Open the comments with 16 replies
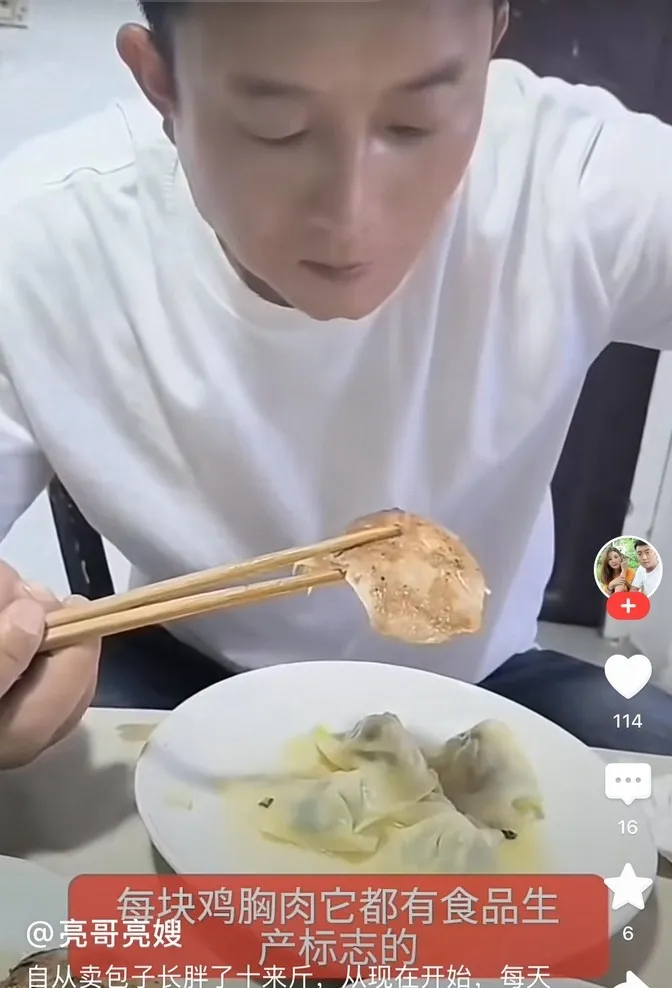The width and height of the screenshot is (672, 988). pos(628,783)
